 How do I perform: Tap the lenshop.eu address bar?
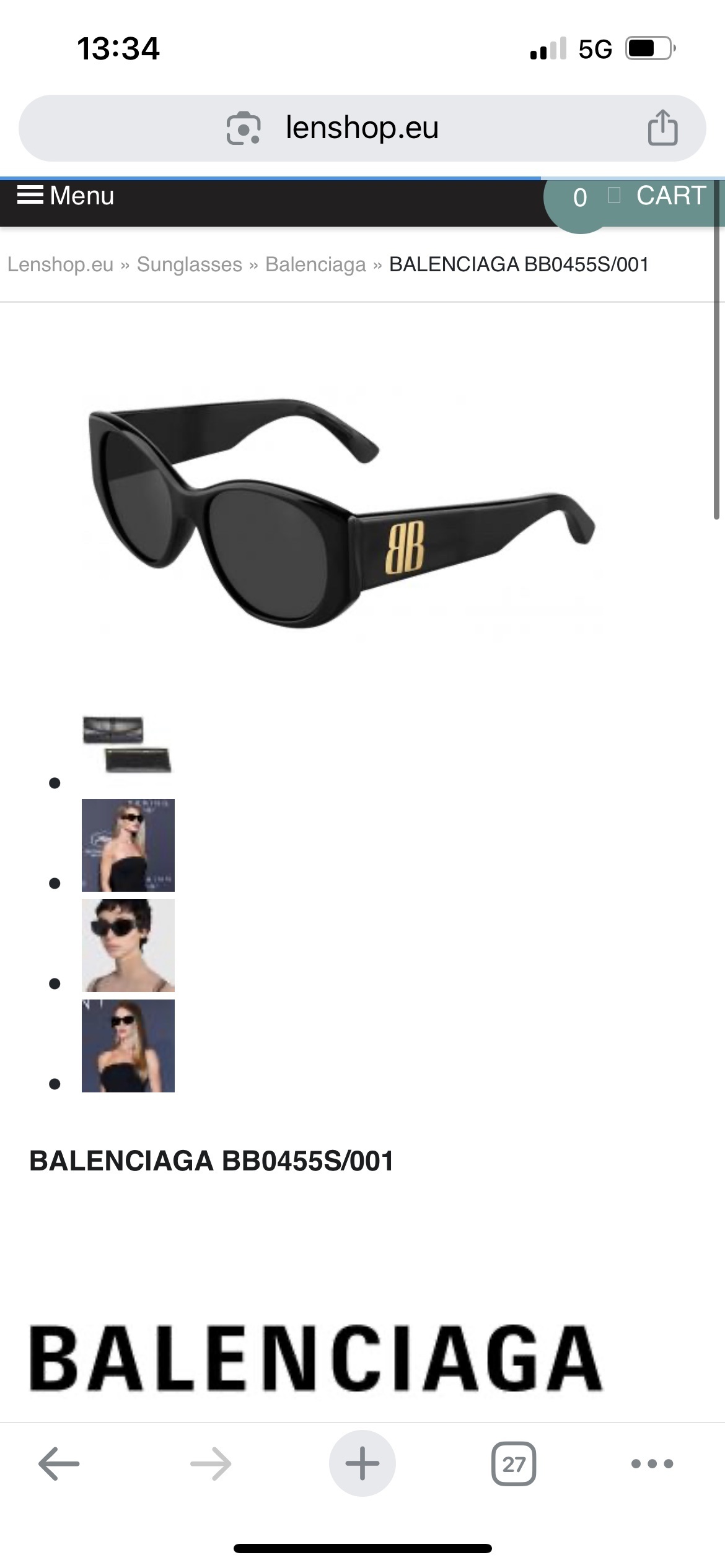pyautogui.click(x=362, y=128)
